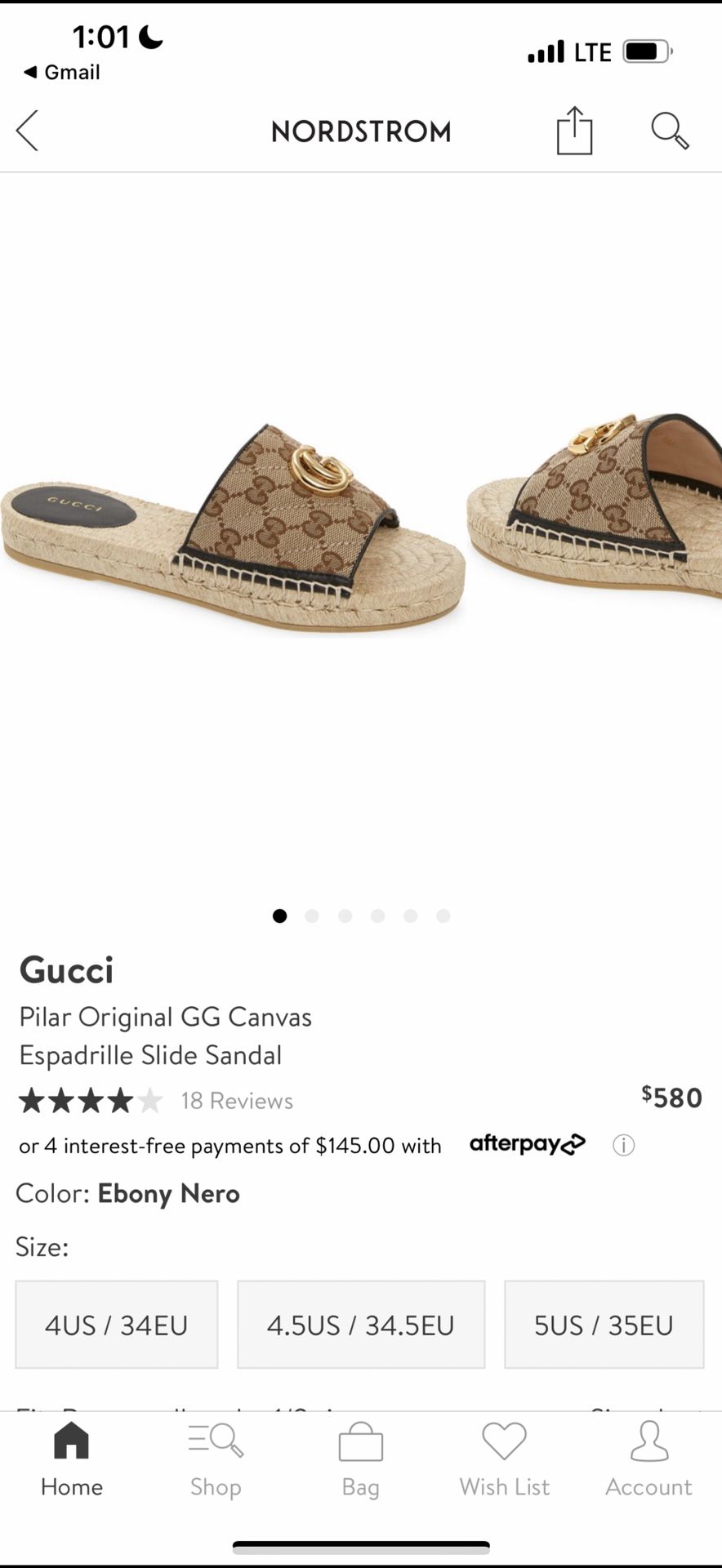This screenshot has width=722, height=1568.
Task: Select the last carousel dot
Action: 443,916
